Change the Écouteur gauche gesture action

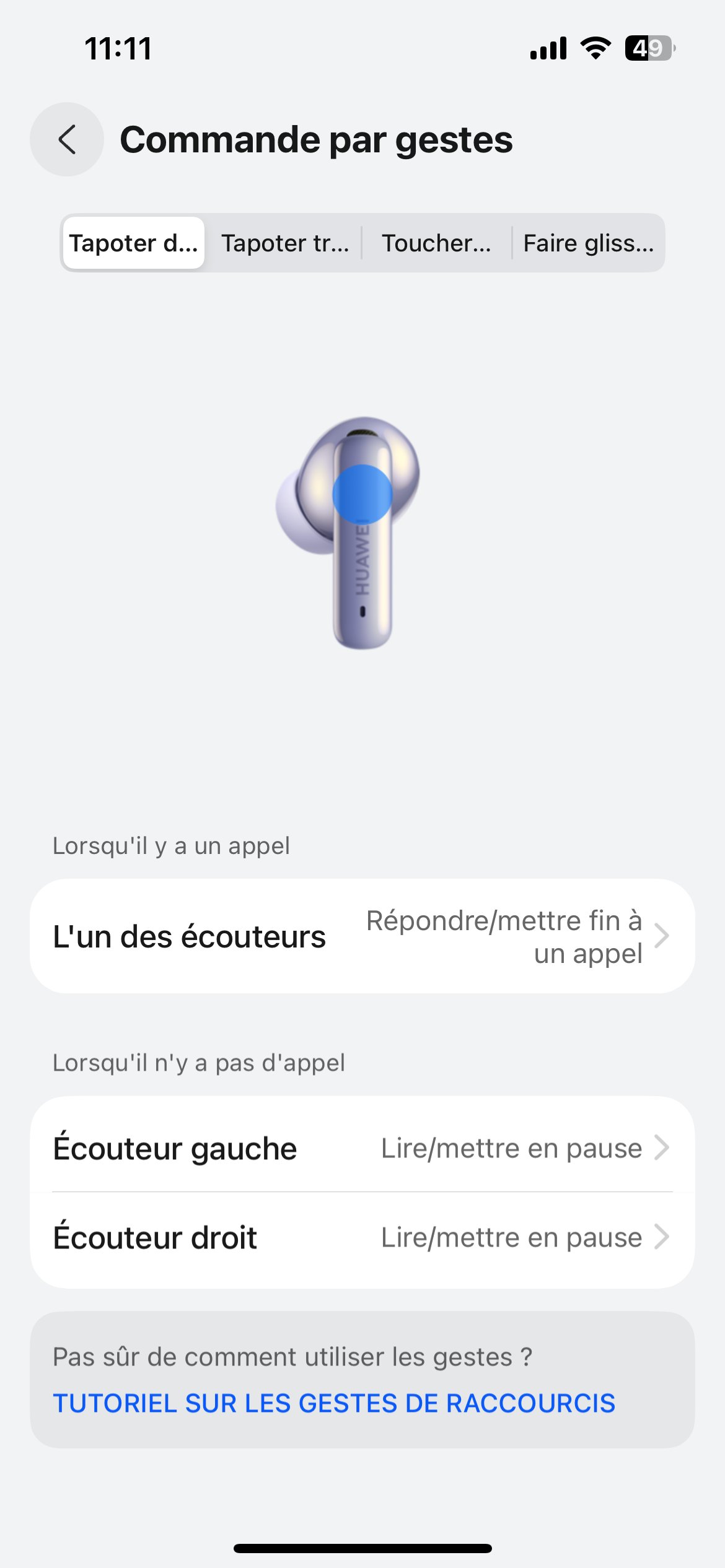coord(362,1148)
